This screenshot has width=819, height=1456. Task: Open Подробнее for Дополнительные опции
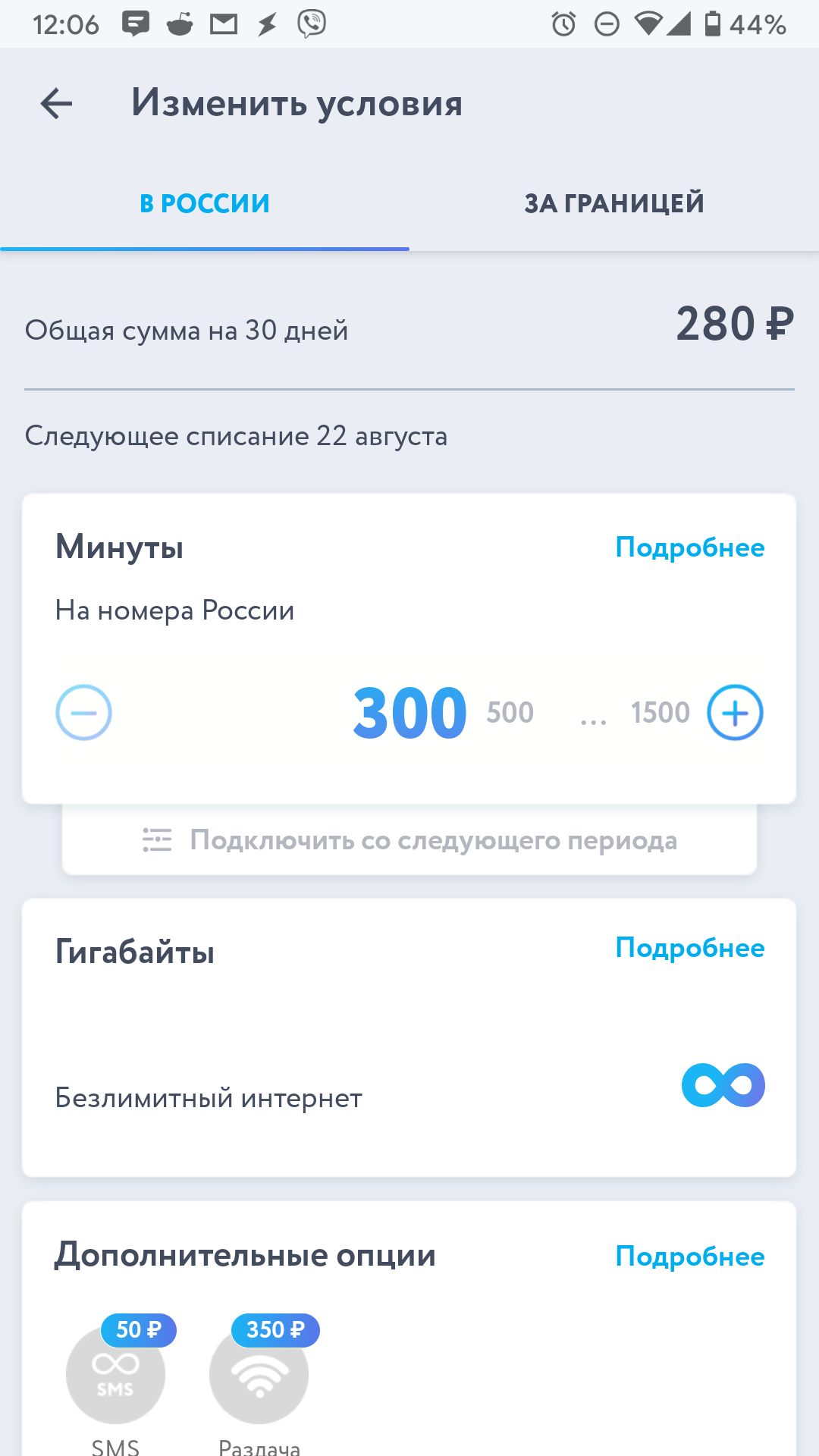pyautogui.click(x=689, y=1257)
